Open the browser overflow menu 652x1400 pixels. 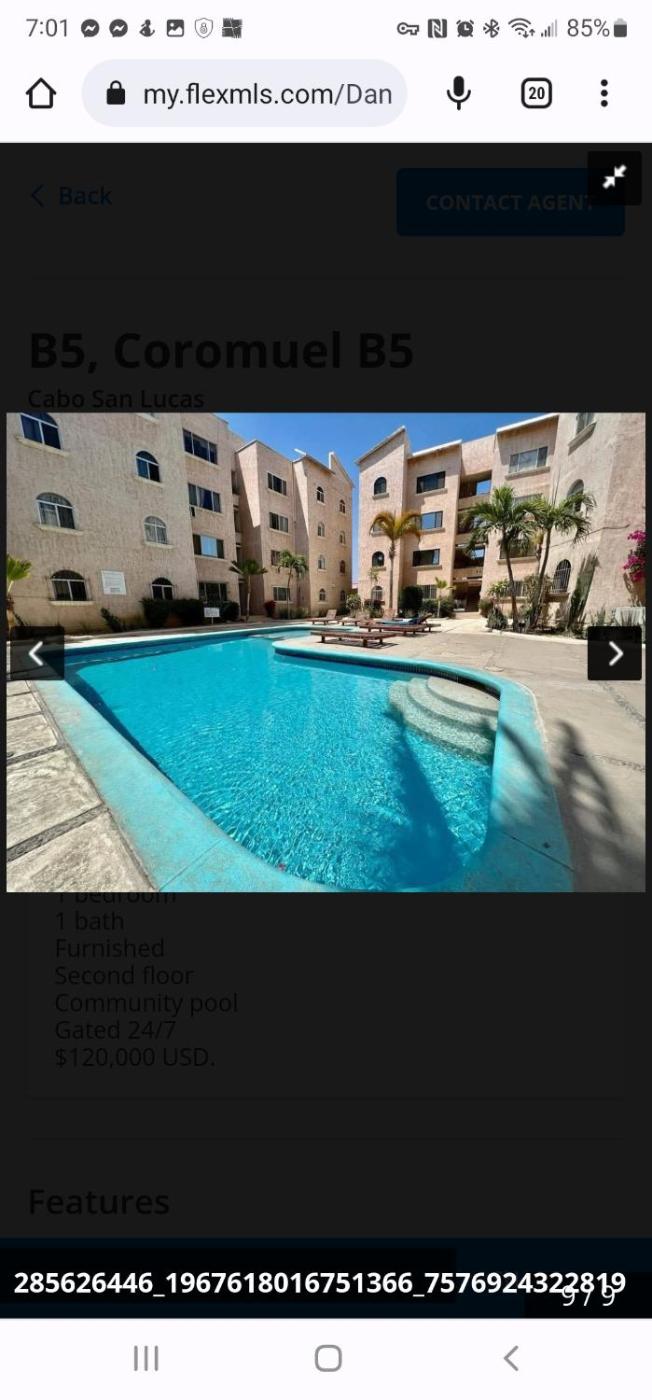click(x=604, y=93)
